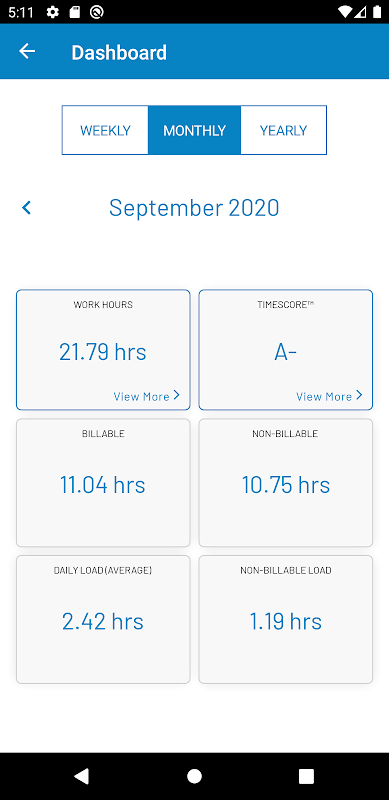Go to the previous month

click(x=27, y=208)
